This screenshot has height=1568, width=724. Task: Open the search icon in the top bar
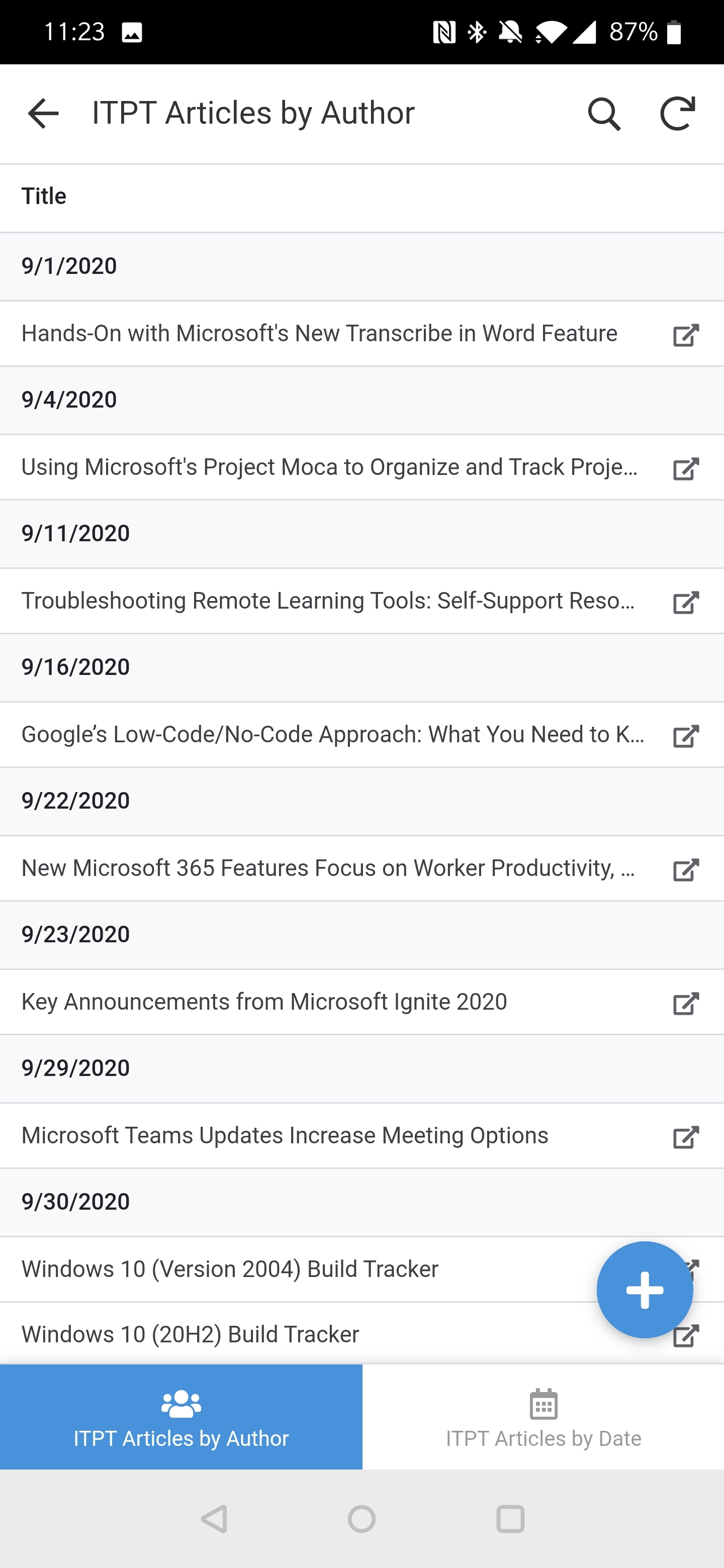tap(606, 113)
